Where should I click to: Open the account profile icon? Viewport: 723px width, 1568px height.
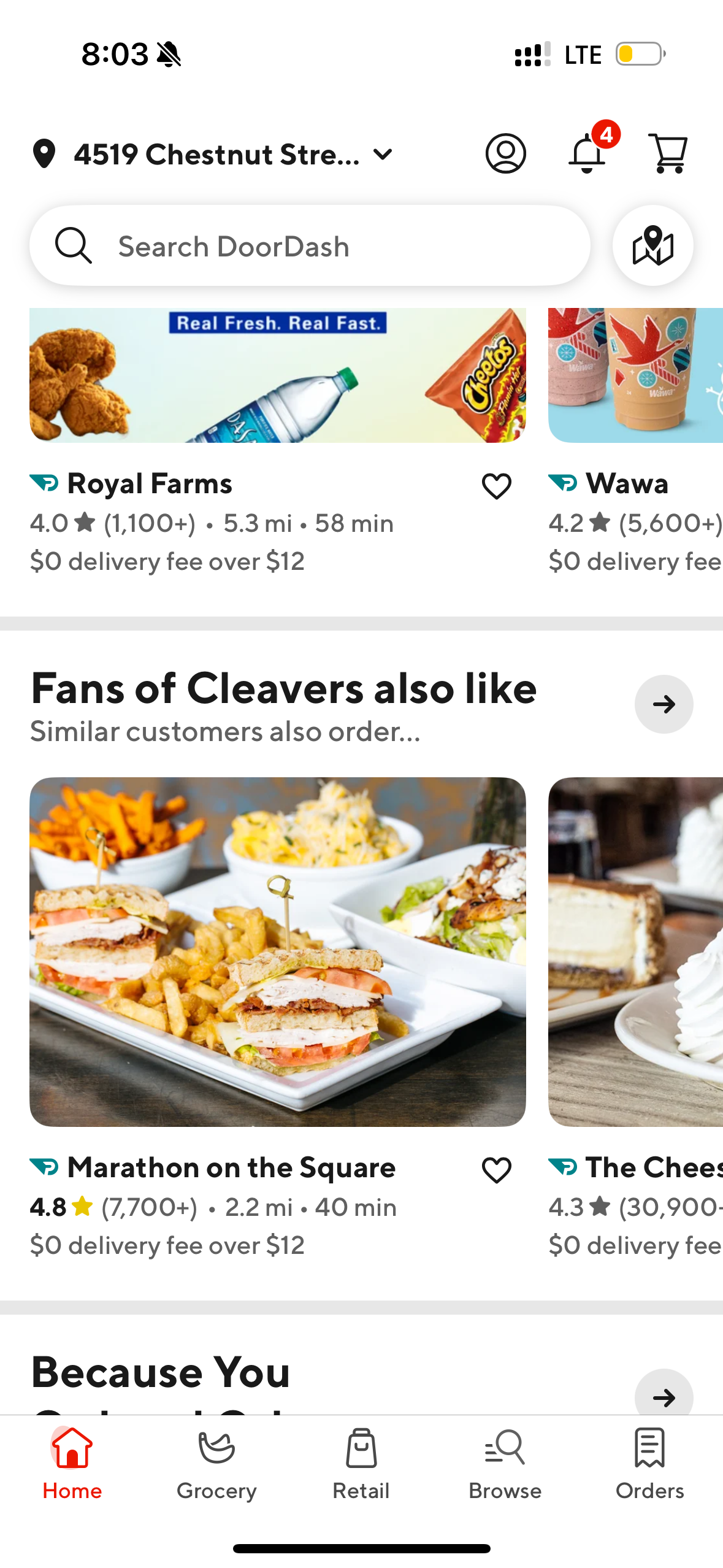click(506, 153)
